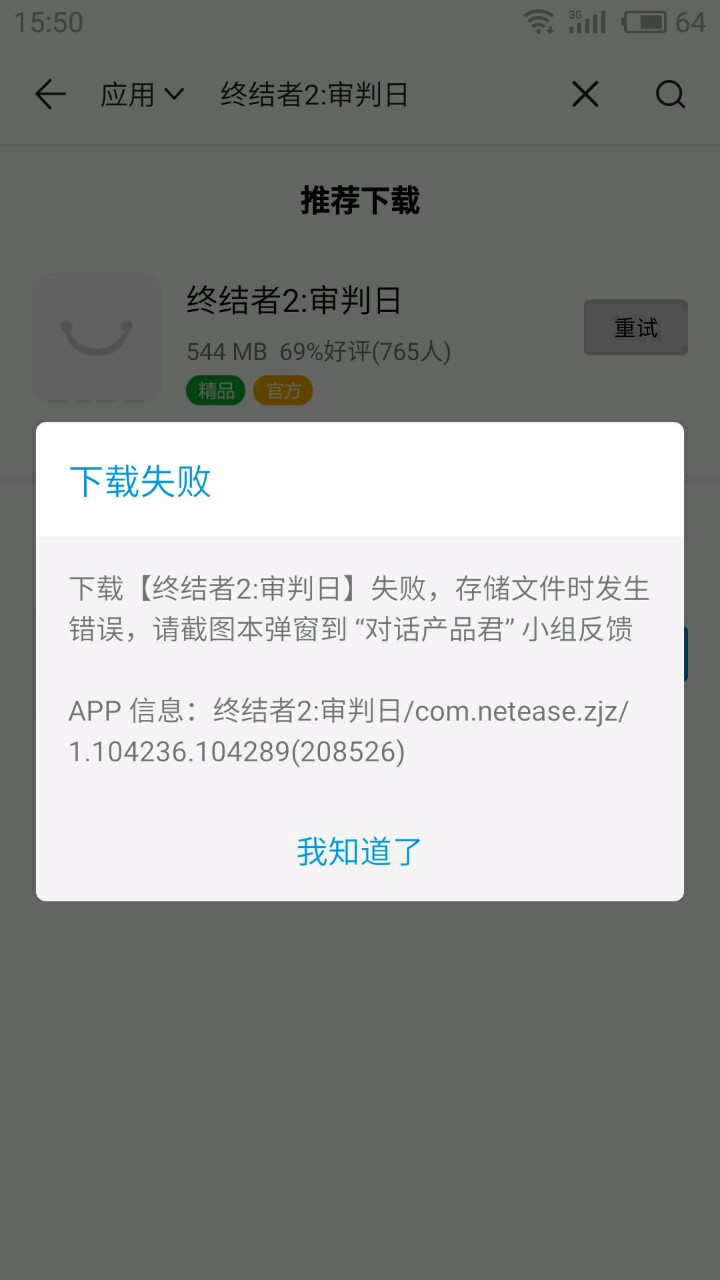The height and width of the screenshot is (1280, 720).
Task: Go back using the arrow icon
Action: pyautogui.click(x=50, y=95)
